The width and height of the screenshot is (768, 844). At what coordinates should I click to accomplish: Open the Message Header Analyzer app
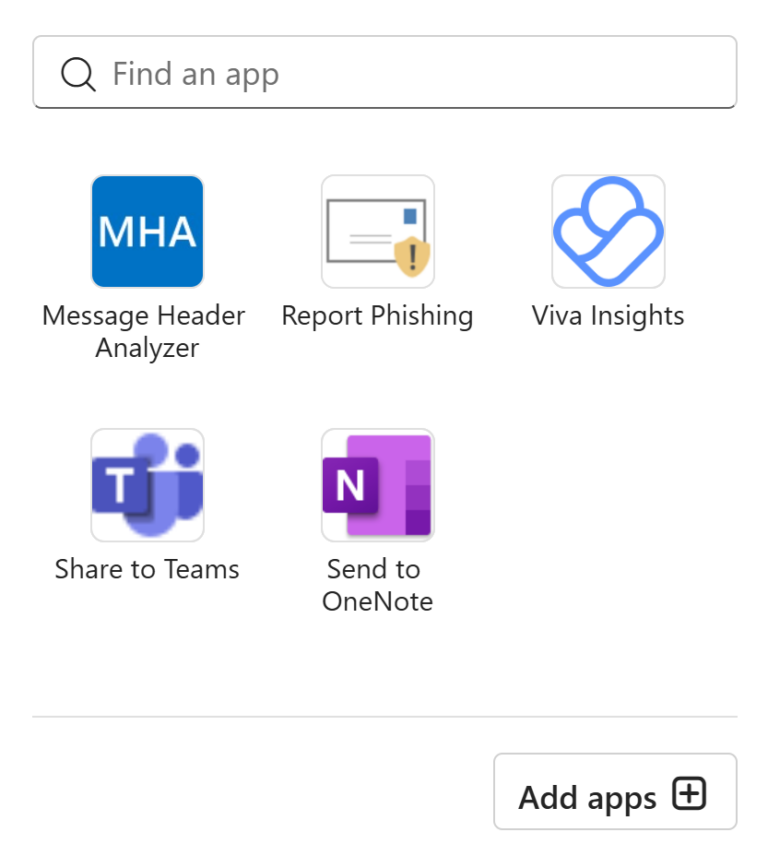pos(147,231)
